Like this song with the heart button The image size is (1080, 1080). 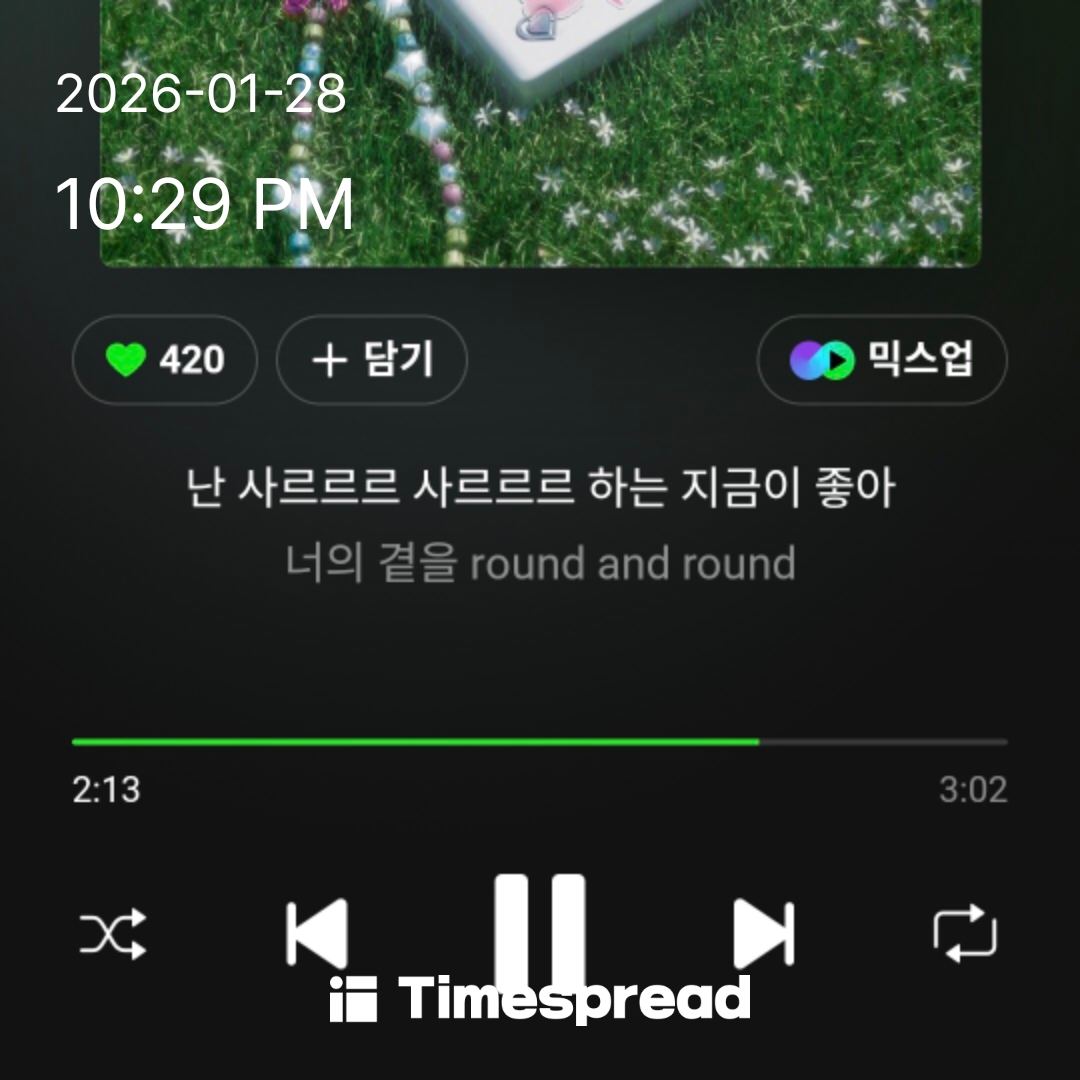pyautogui.click(x=164, y=360)
